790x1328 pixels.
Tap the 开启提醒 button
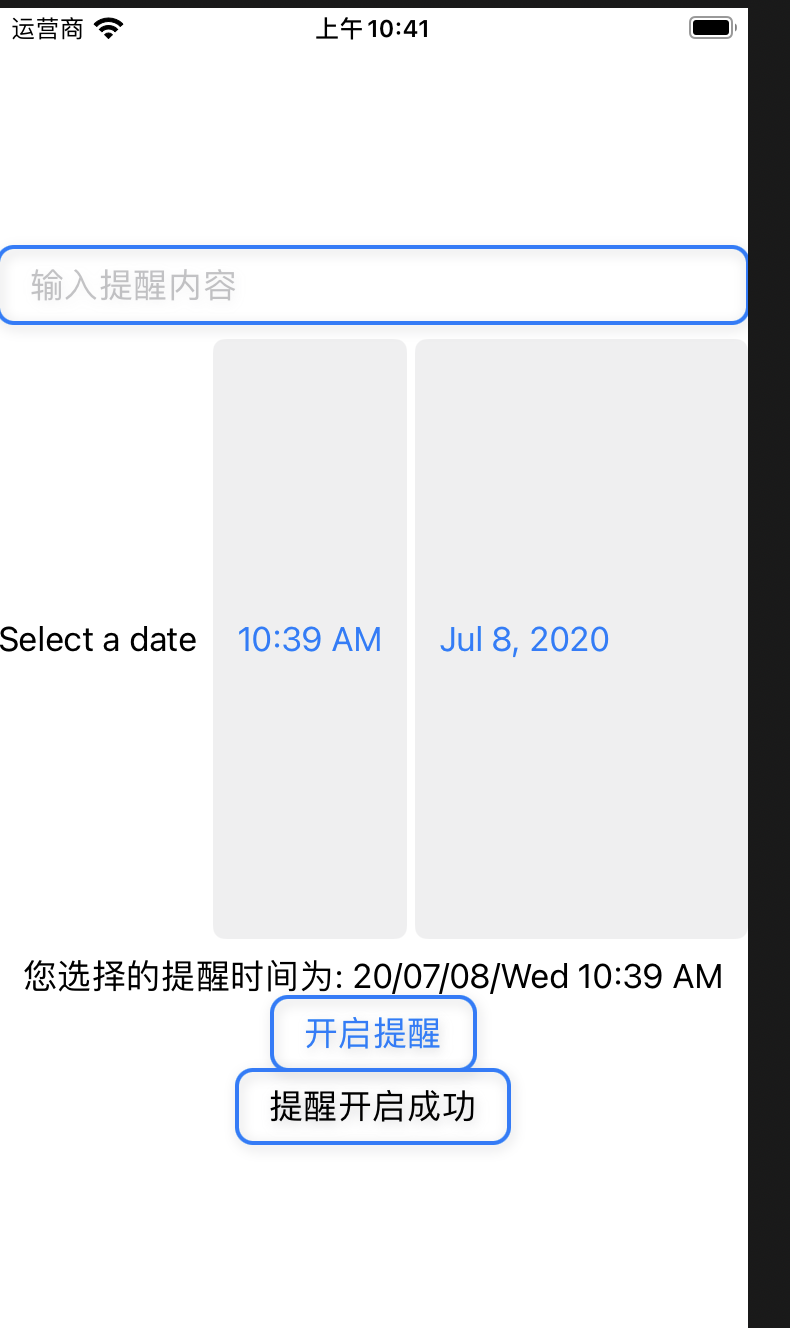pos(373,1033)
